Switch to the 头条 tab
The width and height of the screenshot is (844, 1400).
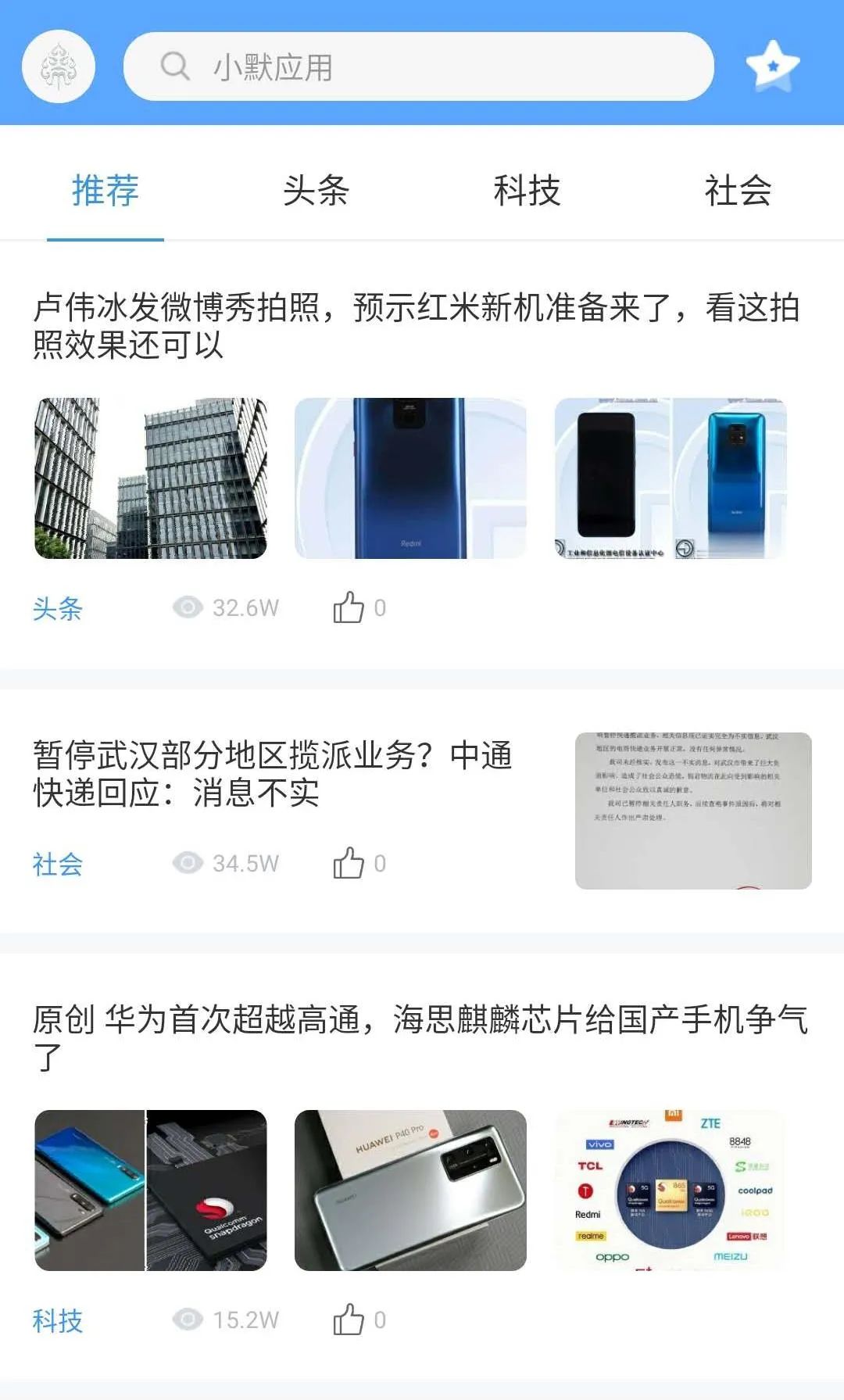pos(316,191)
